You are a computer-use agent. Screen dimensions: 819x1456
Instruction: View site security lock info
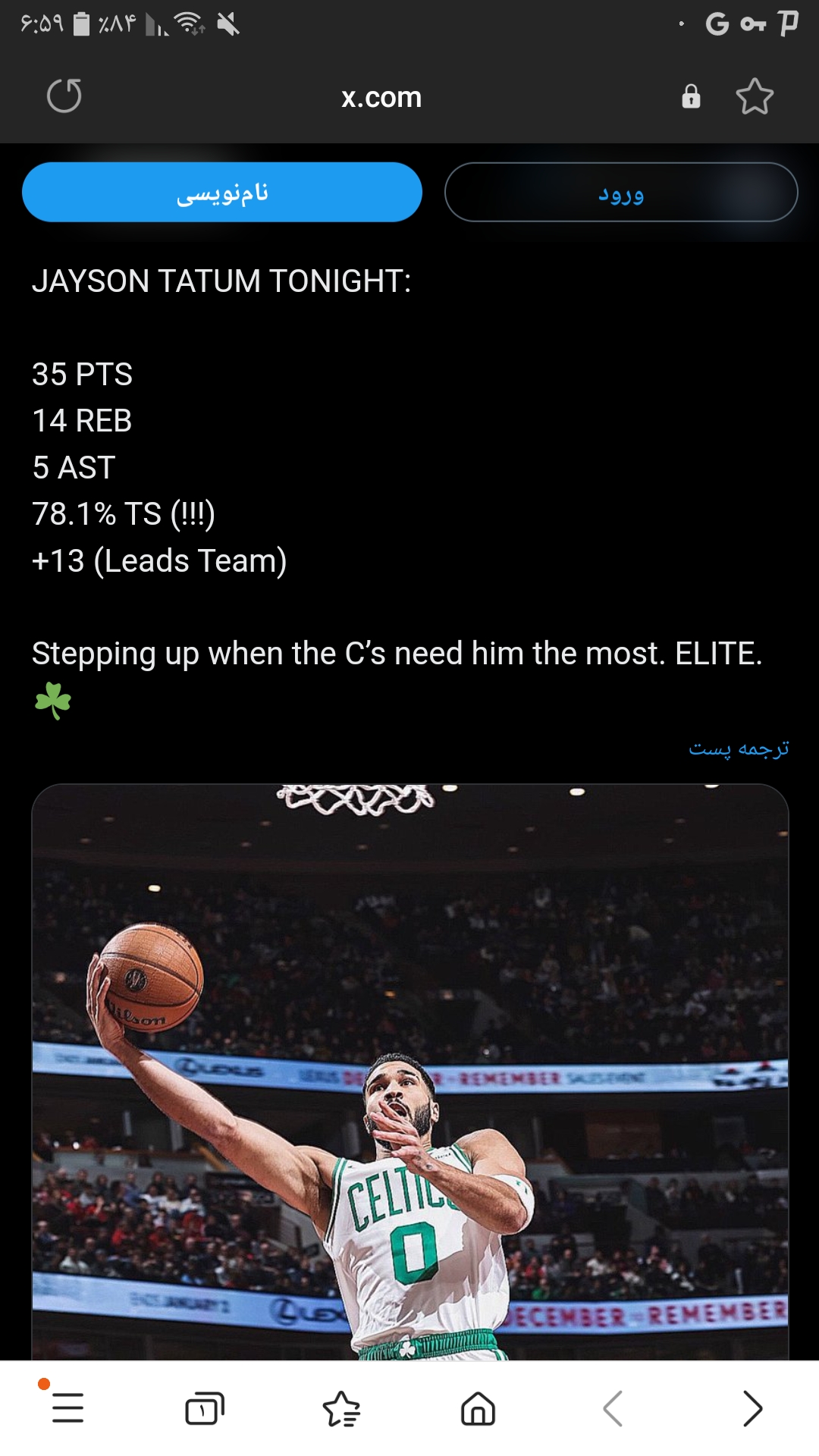[691, 96]
